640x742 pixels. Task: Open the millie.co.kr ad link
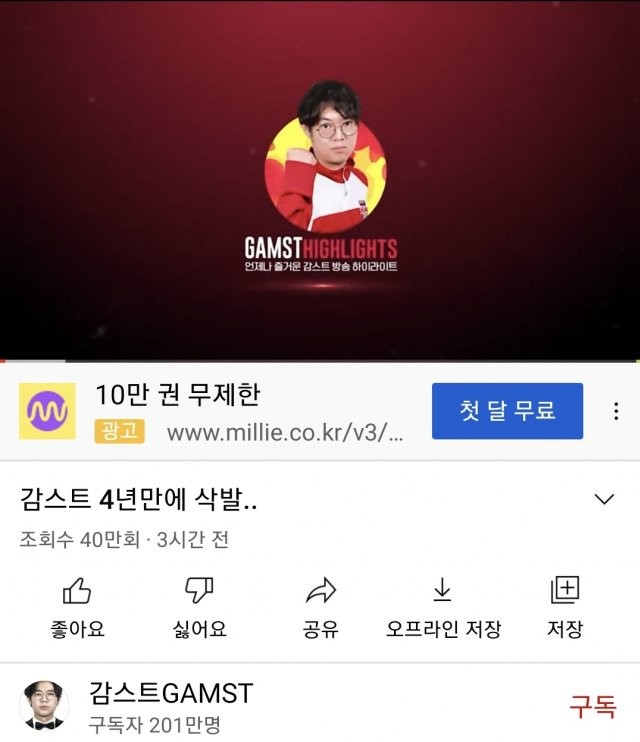pos(284,433)
